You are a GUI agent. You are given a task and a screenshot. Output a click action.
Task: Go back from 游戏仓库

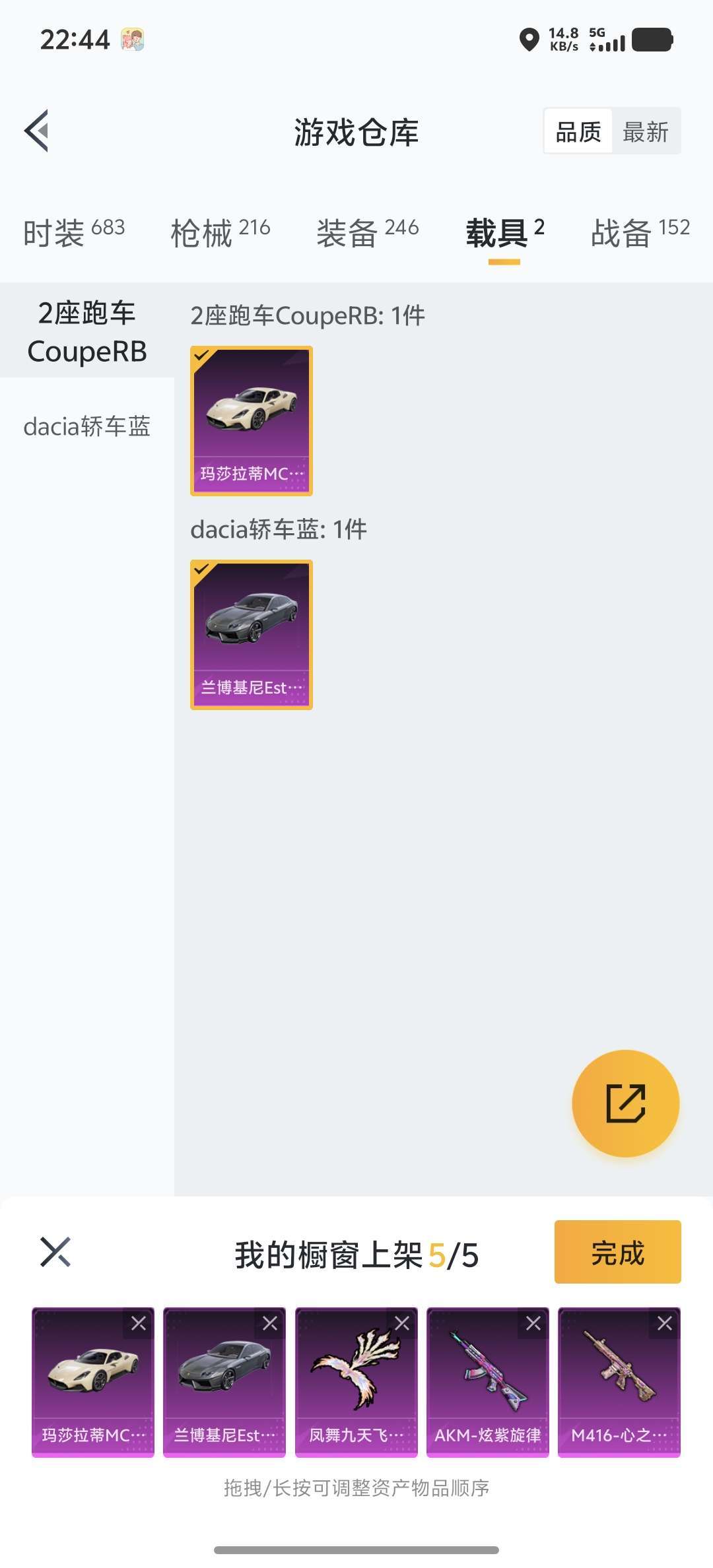point(37,131)
